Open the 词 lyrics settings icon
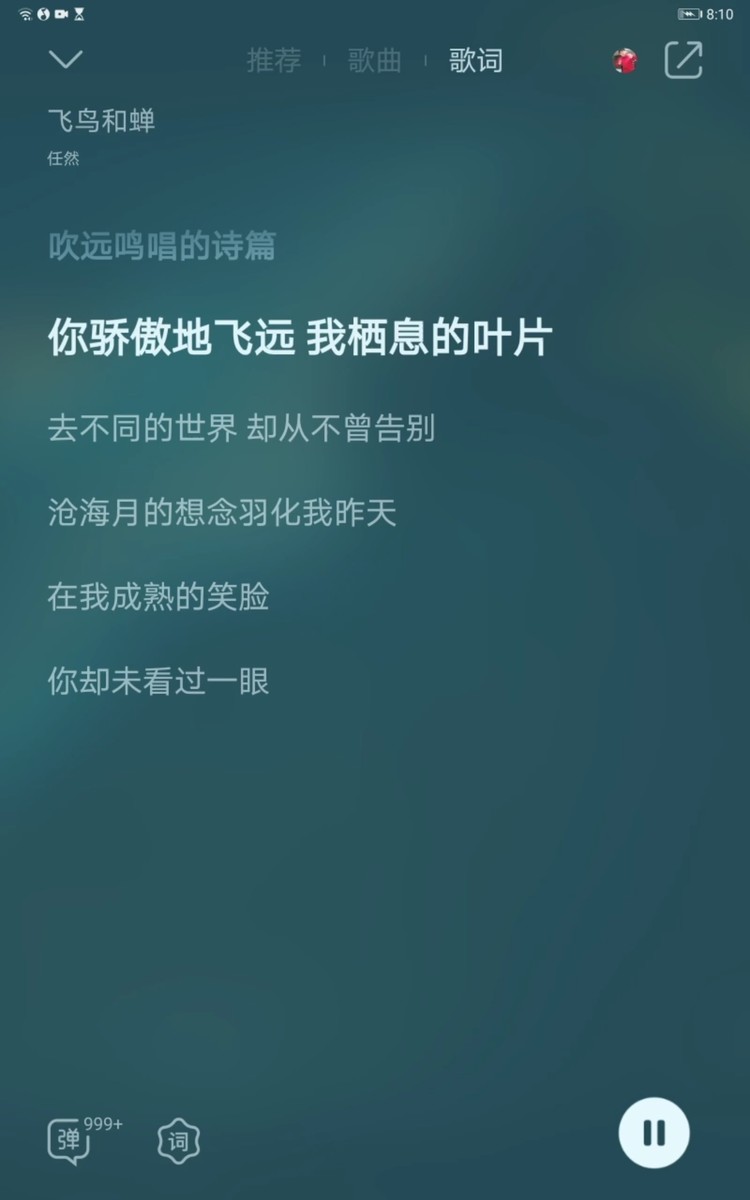The height and width of the screenshot is (1200, 750). point(179,1141)
